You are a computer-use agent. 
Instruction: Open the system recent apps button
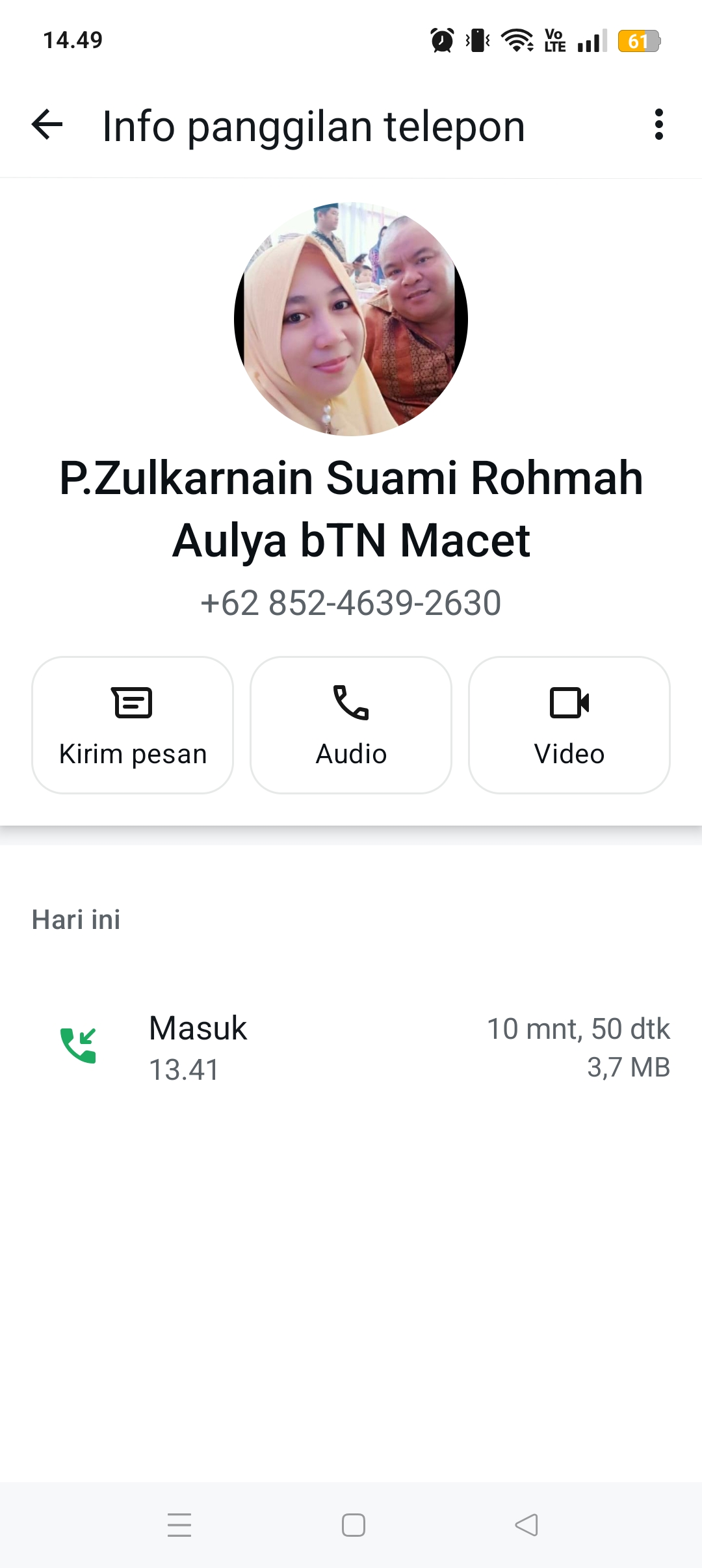point(179,1524)
